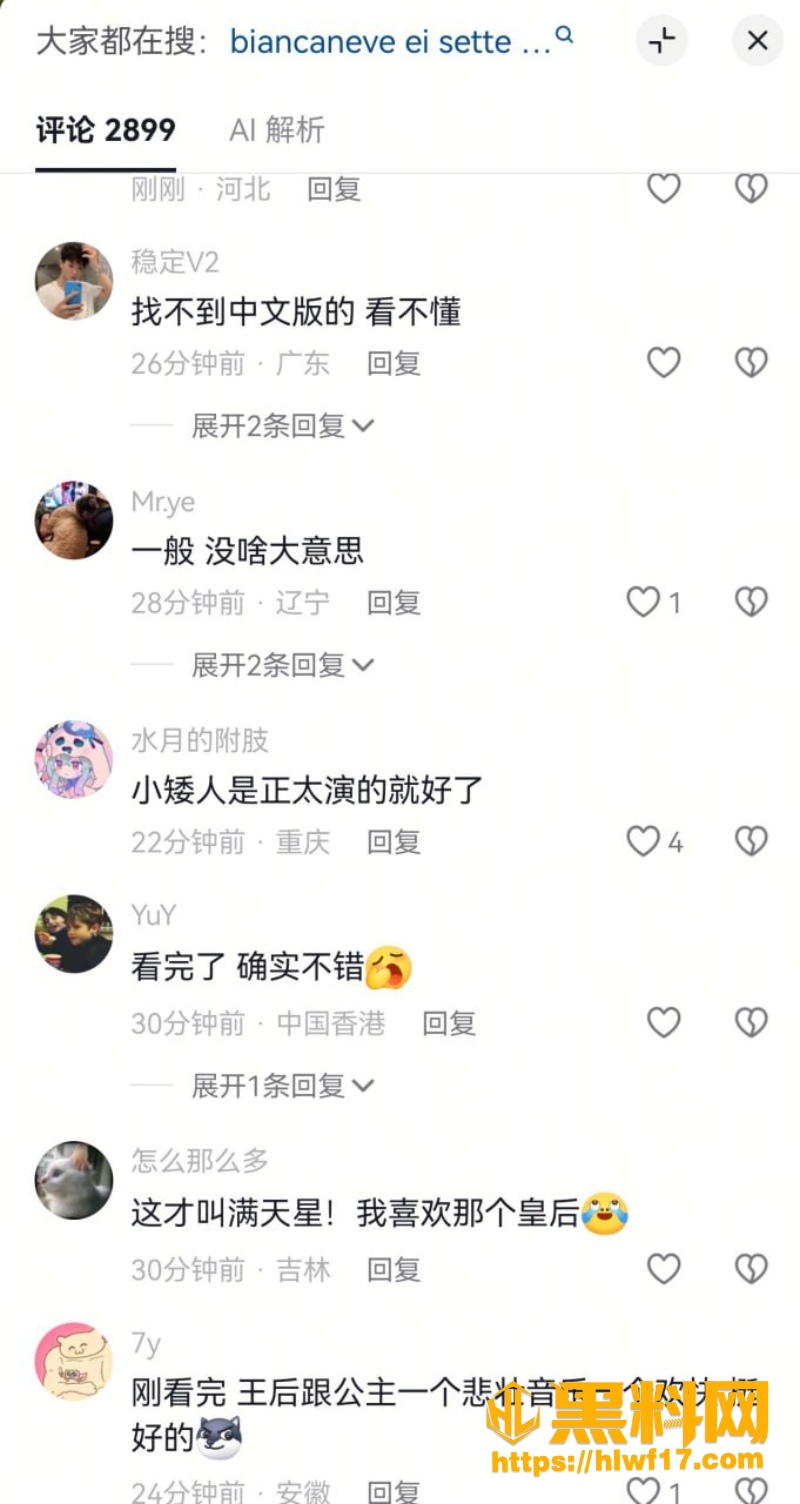This screenshot has height=1504, width=800.
Task: Like 怎么那么多's comment
Action: click(x=664, y=1270)
